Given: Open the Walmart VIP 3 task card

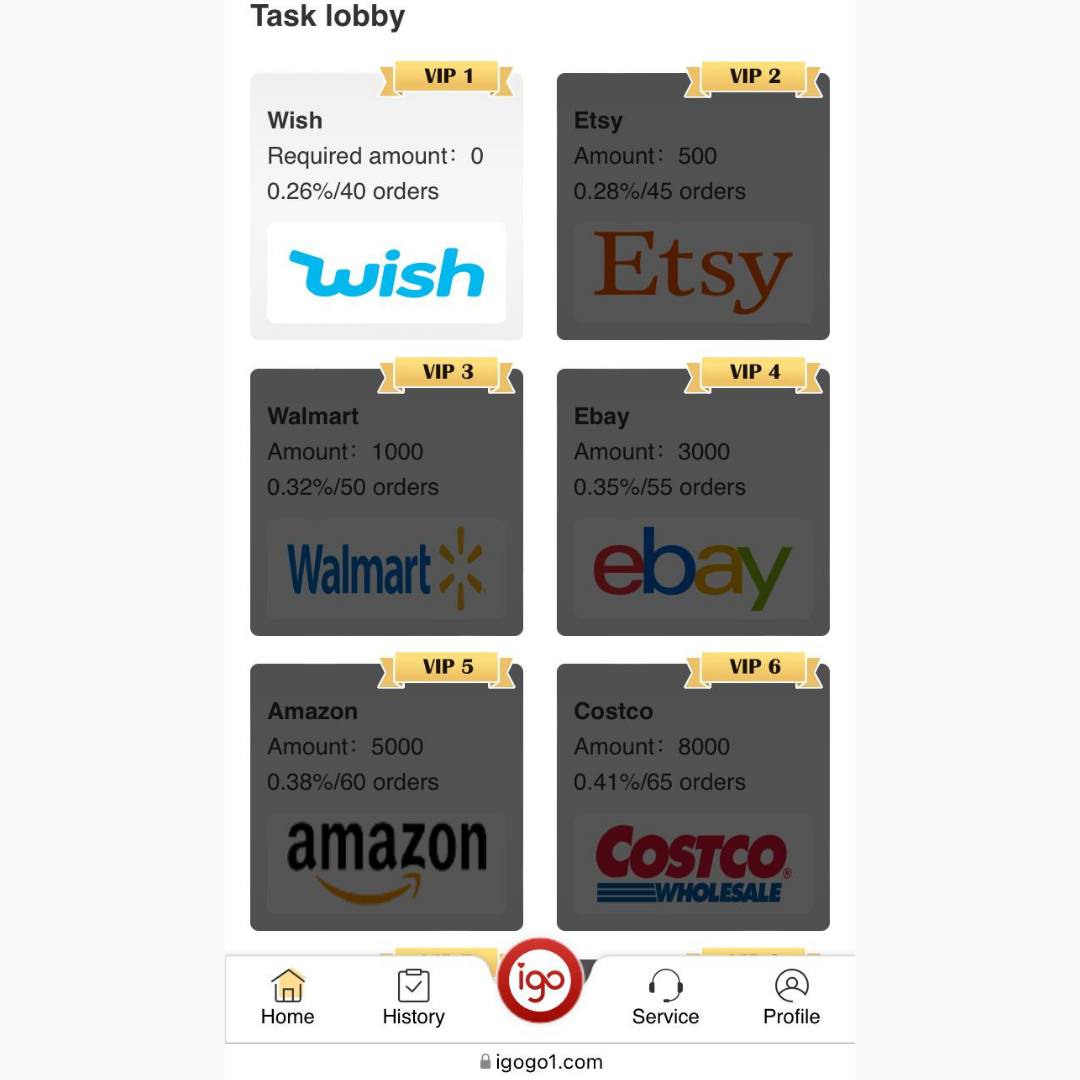Looking at the screenshot, I should pos(386,502).
